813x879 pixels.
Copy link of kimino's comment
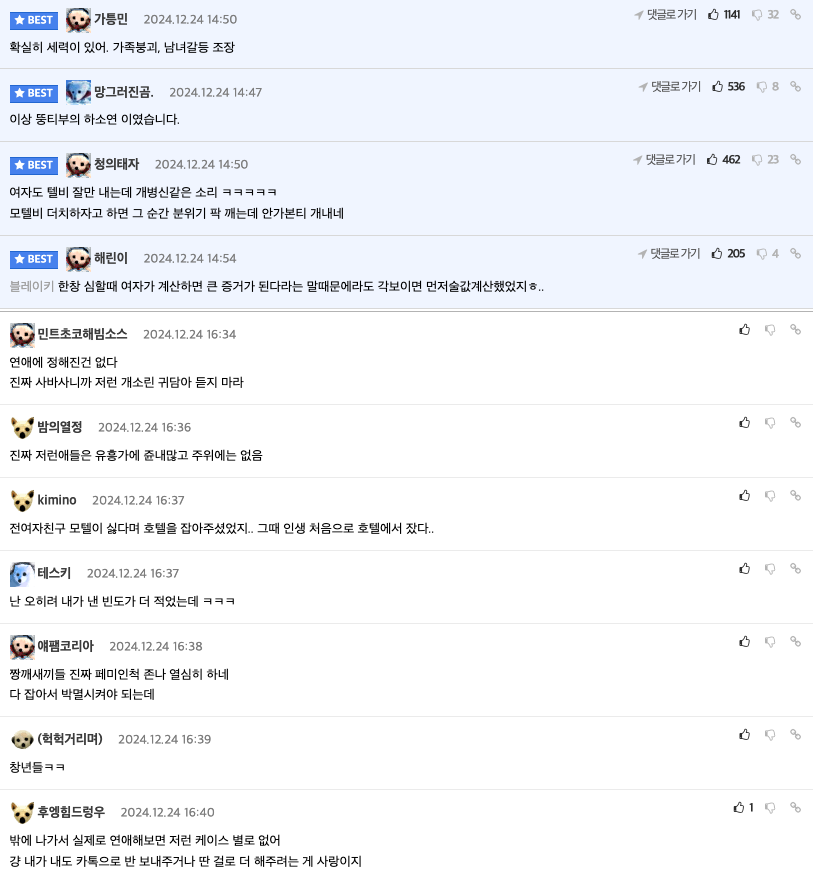click(795, 496)
